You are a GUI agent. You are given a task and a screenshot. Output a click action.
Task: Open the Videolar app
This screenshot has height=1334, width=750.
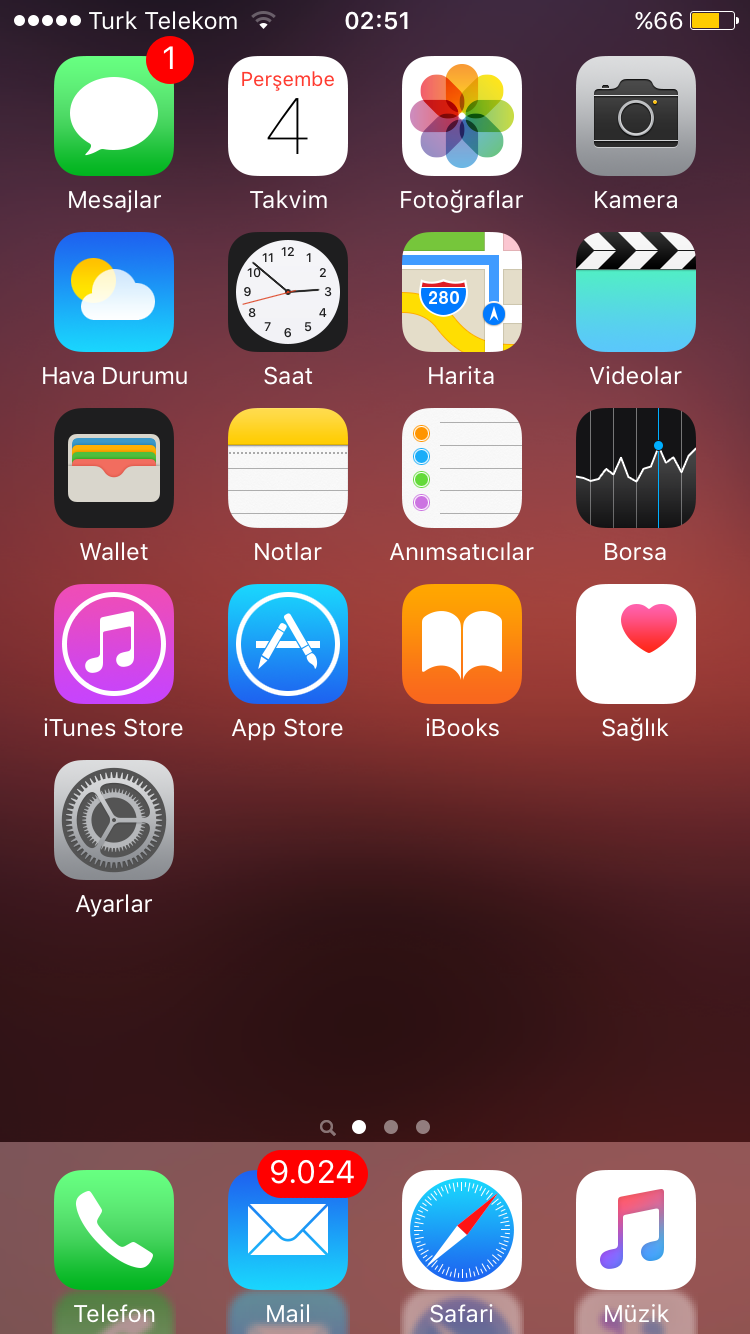tap(636, 292)
